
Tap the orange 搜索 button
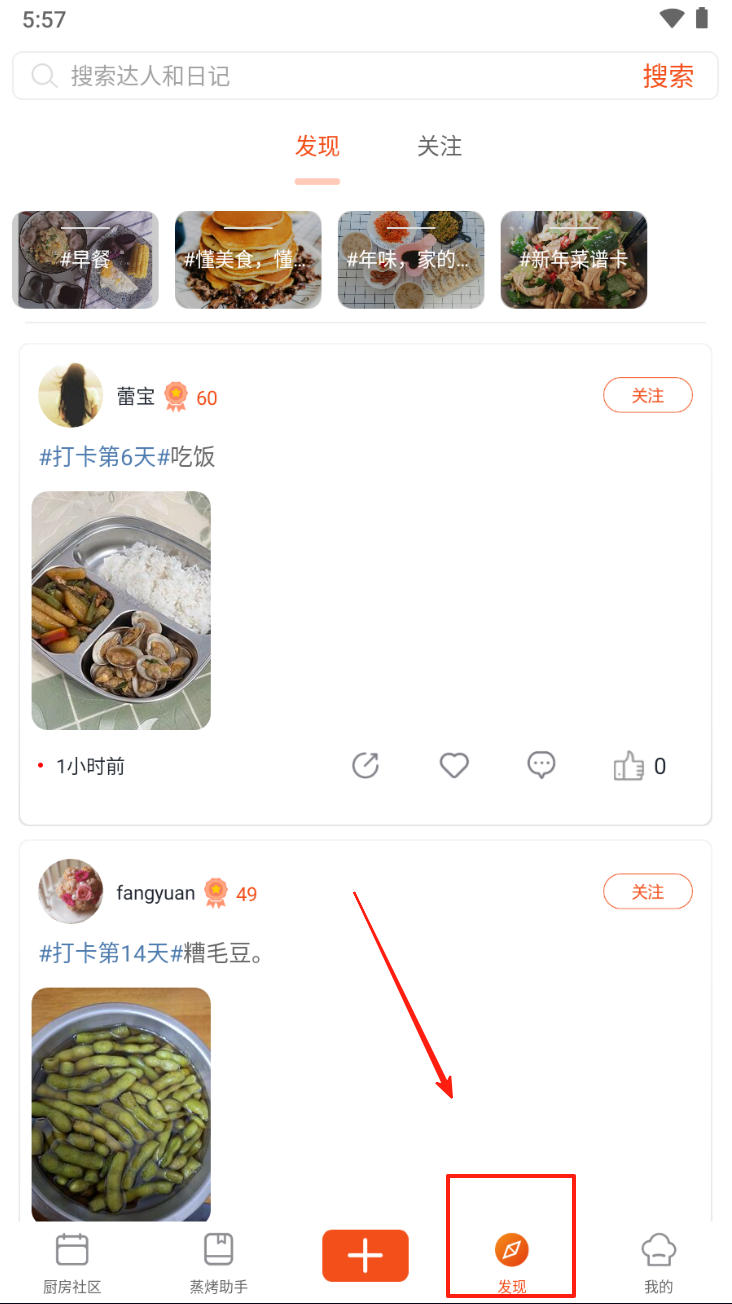(668, 76)
